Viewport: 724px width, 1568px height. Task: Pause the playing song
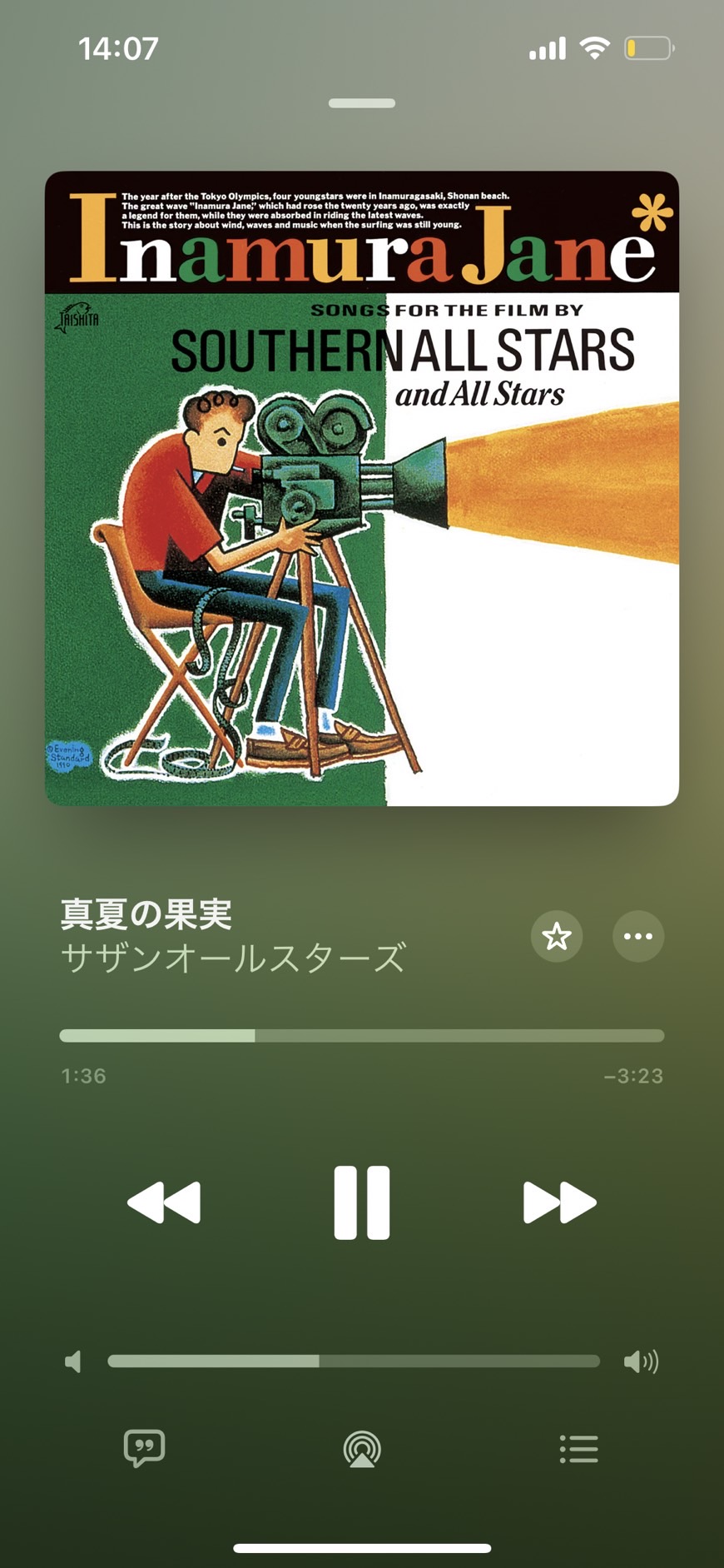pyautogui.click(x=361, y=1202)
